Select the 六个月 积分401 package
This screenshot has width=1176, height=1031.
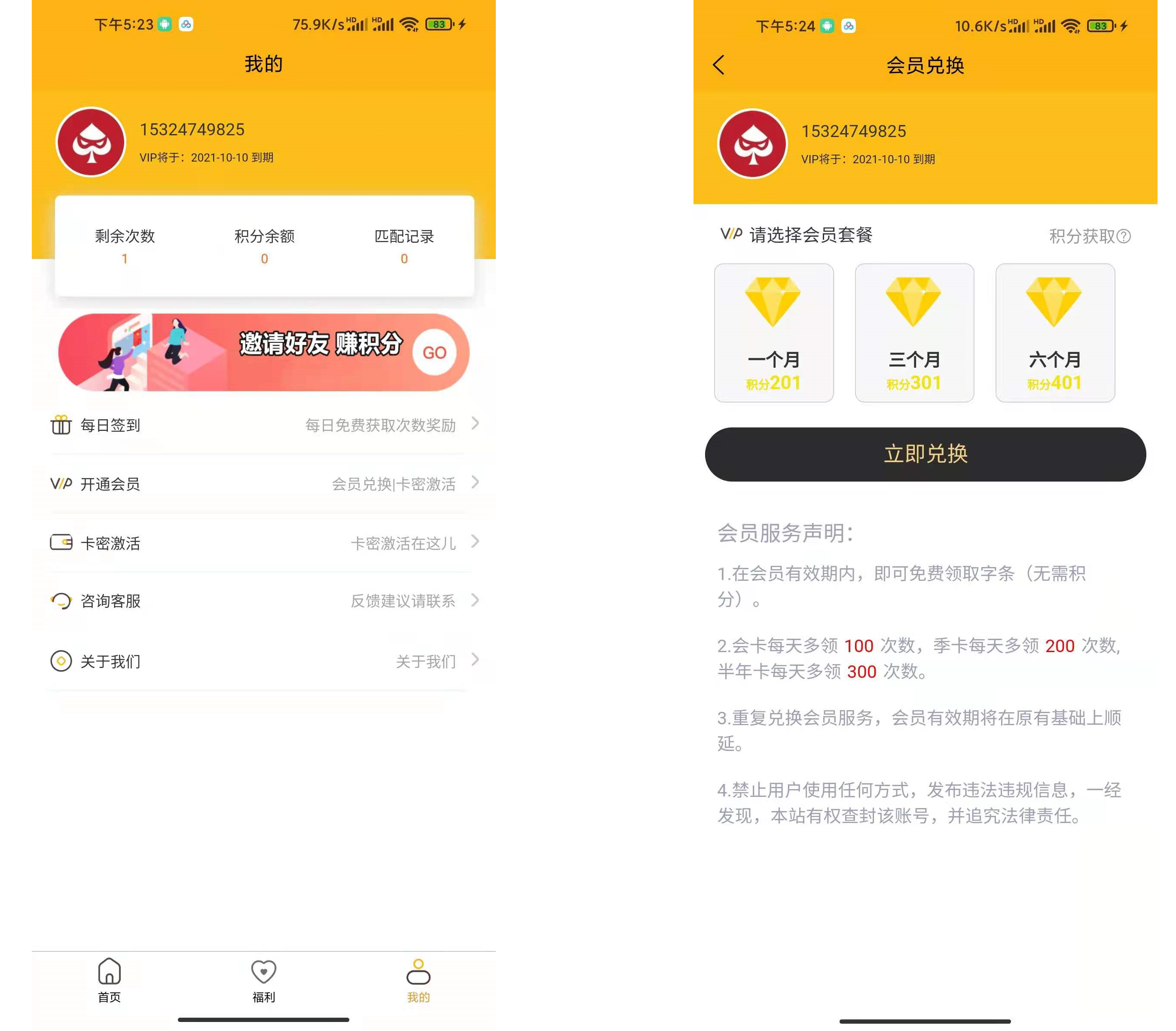(1054, 332)
